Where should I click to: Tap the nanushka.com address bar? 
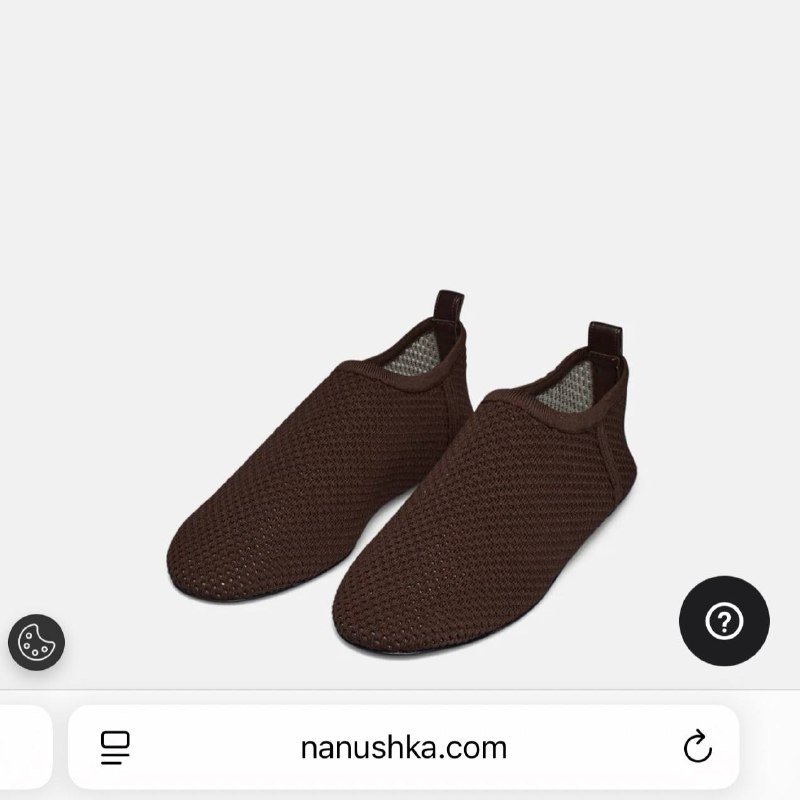coord(403,747)
